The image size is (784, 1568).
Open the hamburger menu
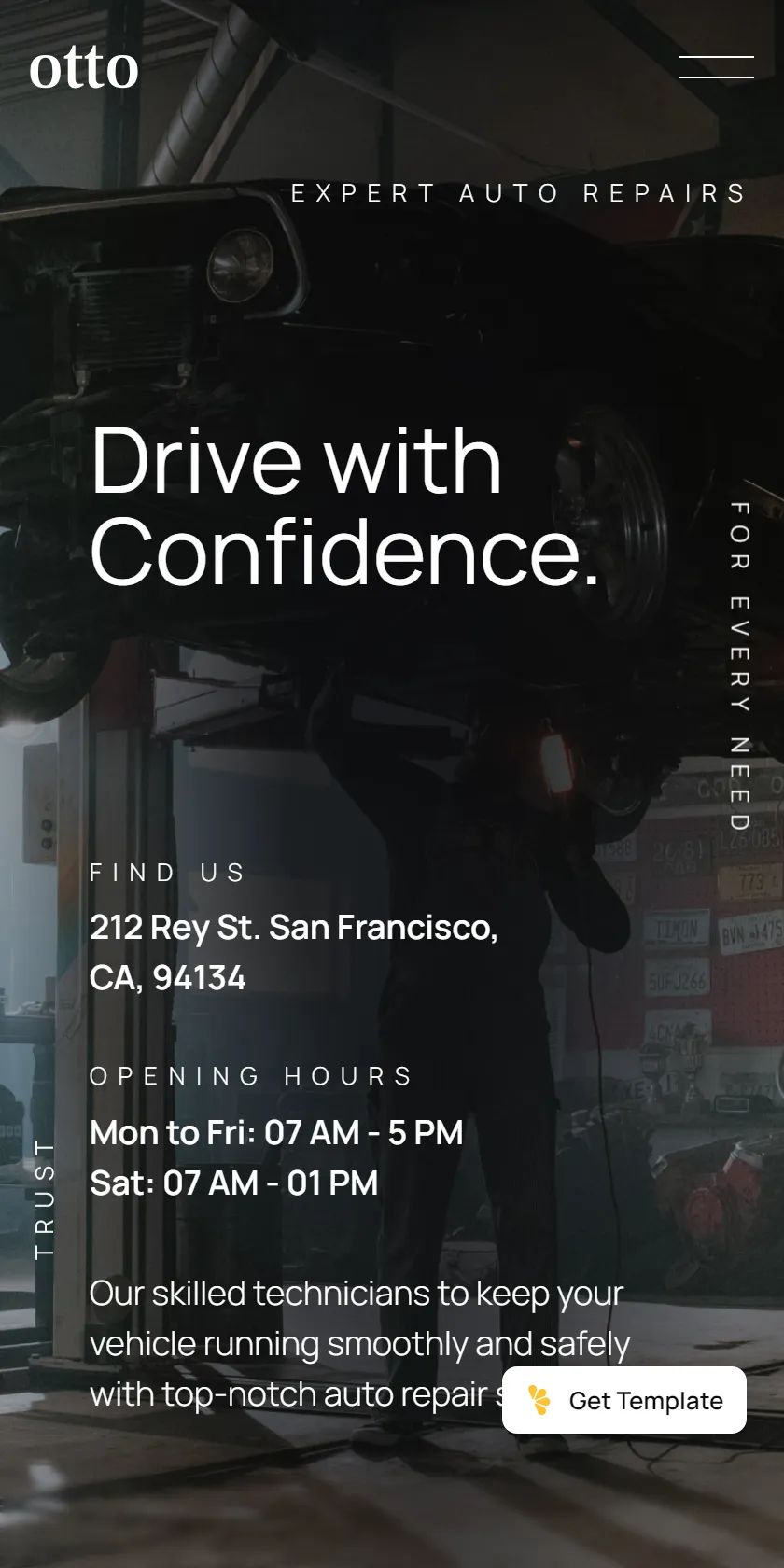pos(716,67)
